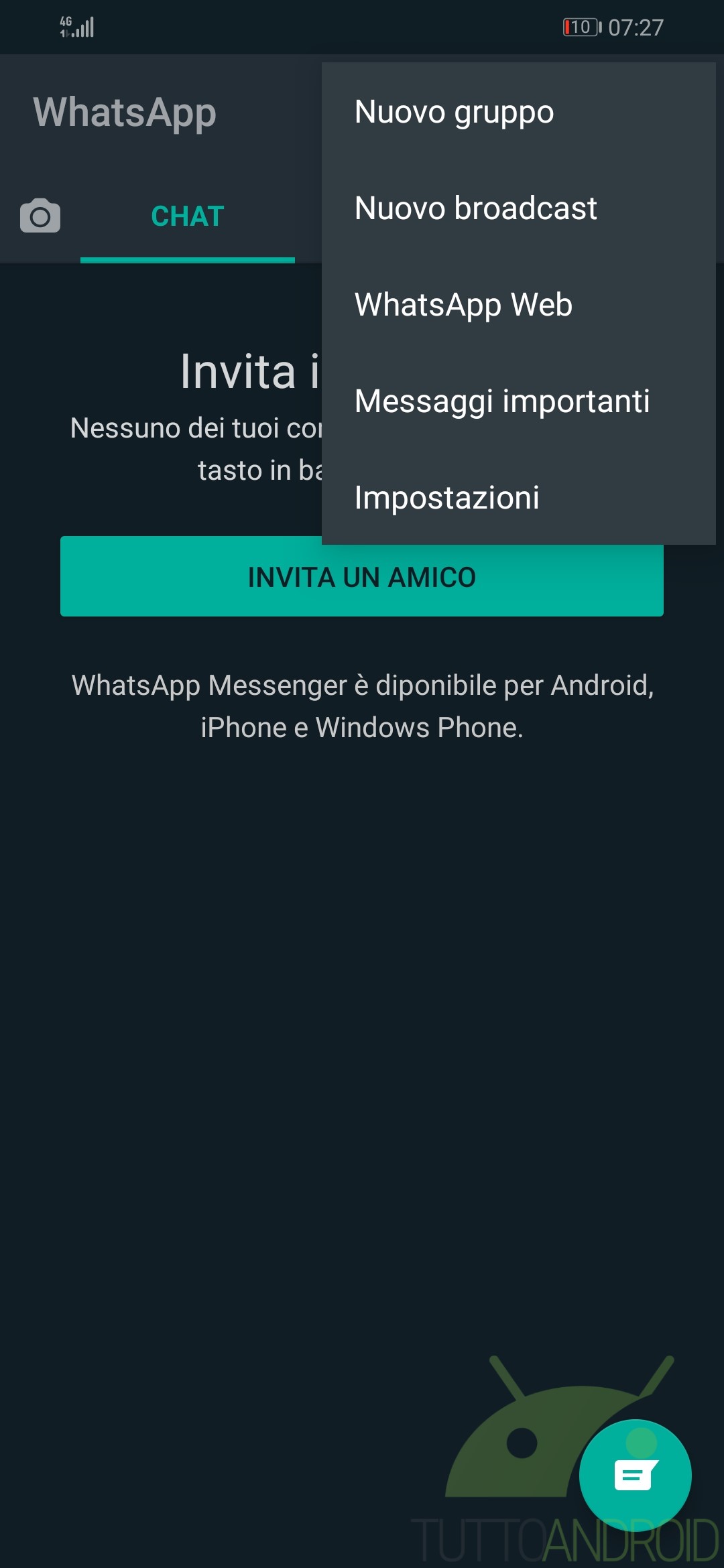
Task: Open the camera tab icon
Action: 40,216
